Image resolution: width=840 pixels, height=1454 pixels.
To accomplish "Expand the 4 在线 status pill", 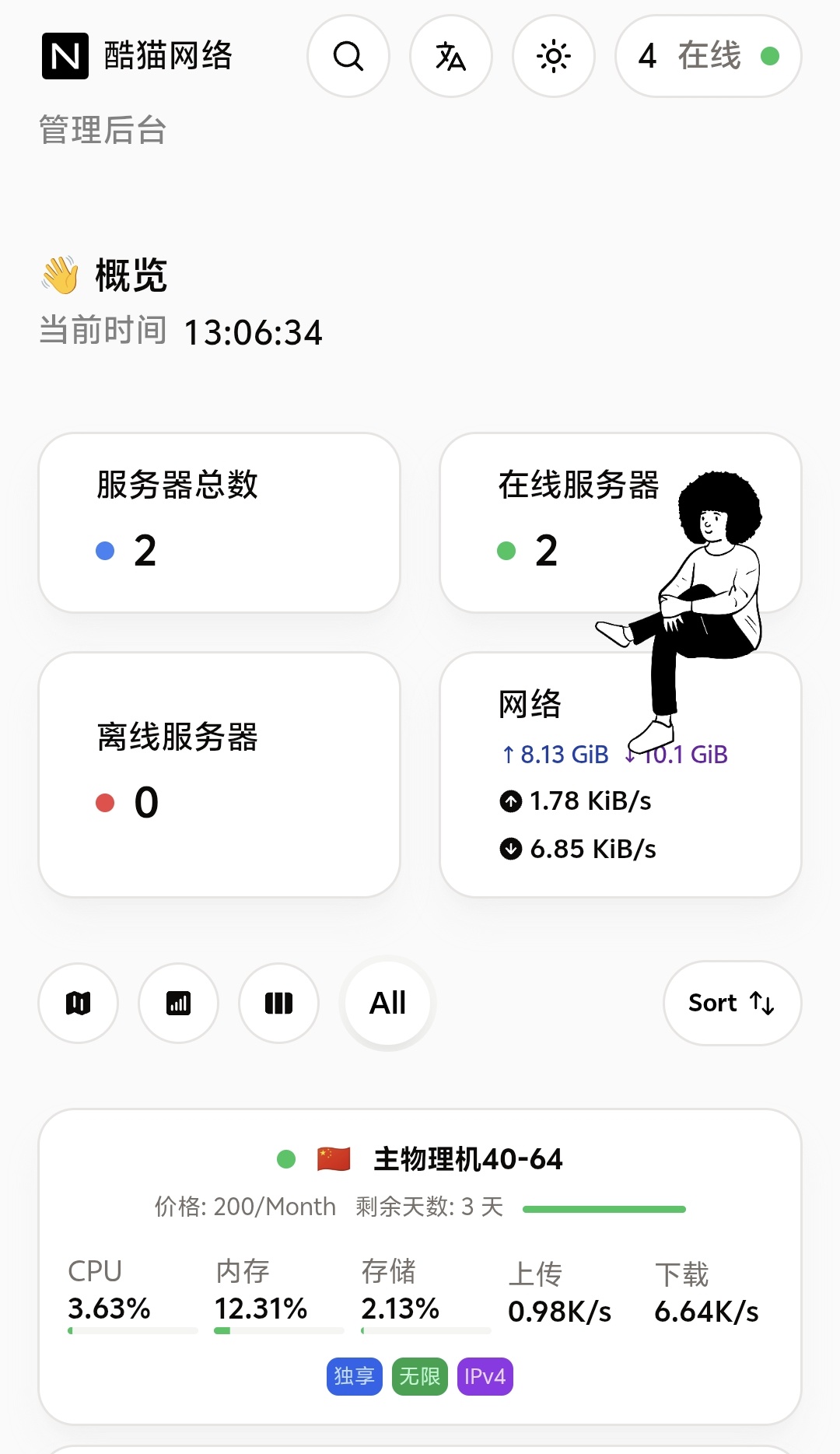I will click(707, 56).
